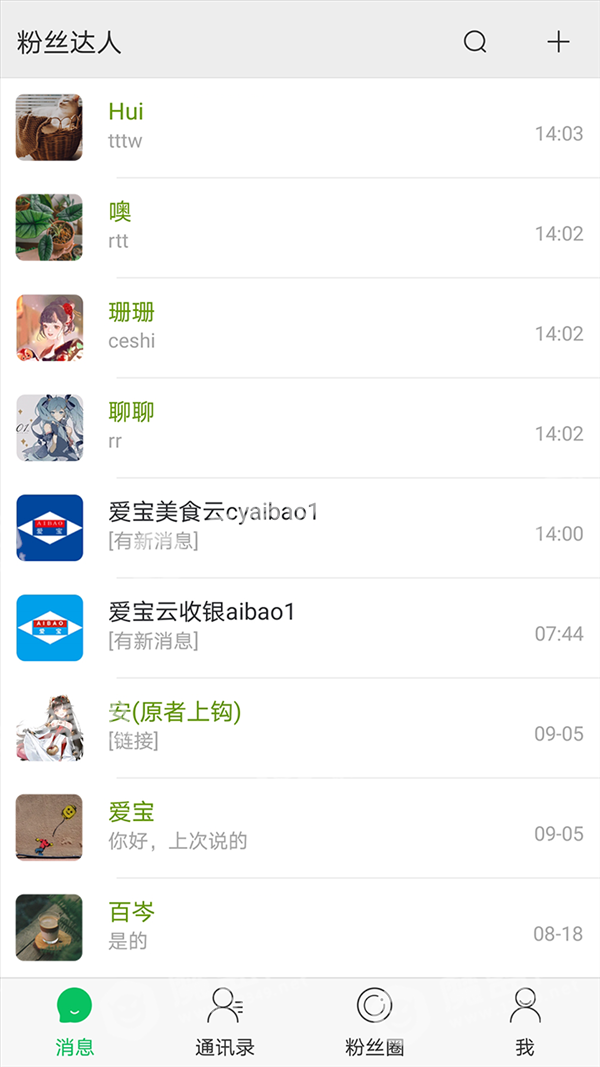The width and height of the screenshot is (600, 1067).
Task: Switch to the 粉丝圈 tab
Action: pos(375,1023)
